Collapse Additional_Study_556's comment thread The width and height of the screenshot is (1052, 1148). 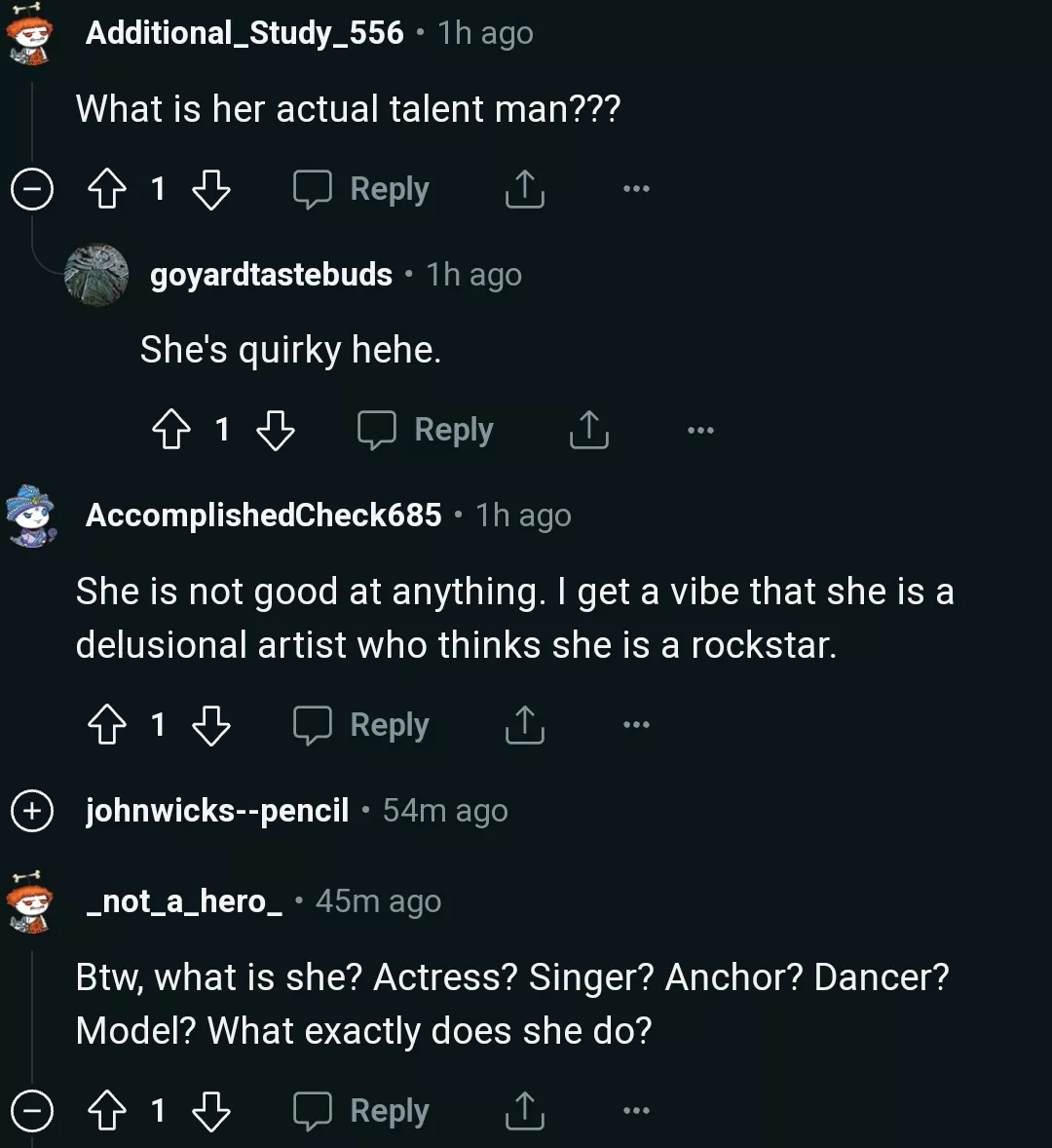(x=31, y=189)
